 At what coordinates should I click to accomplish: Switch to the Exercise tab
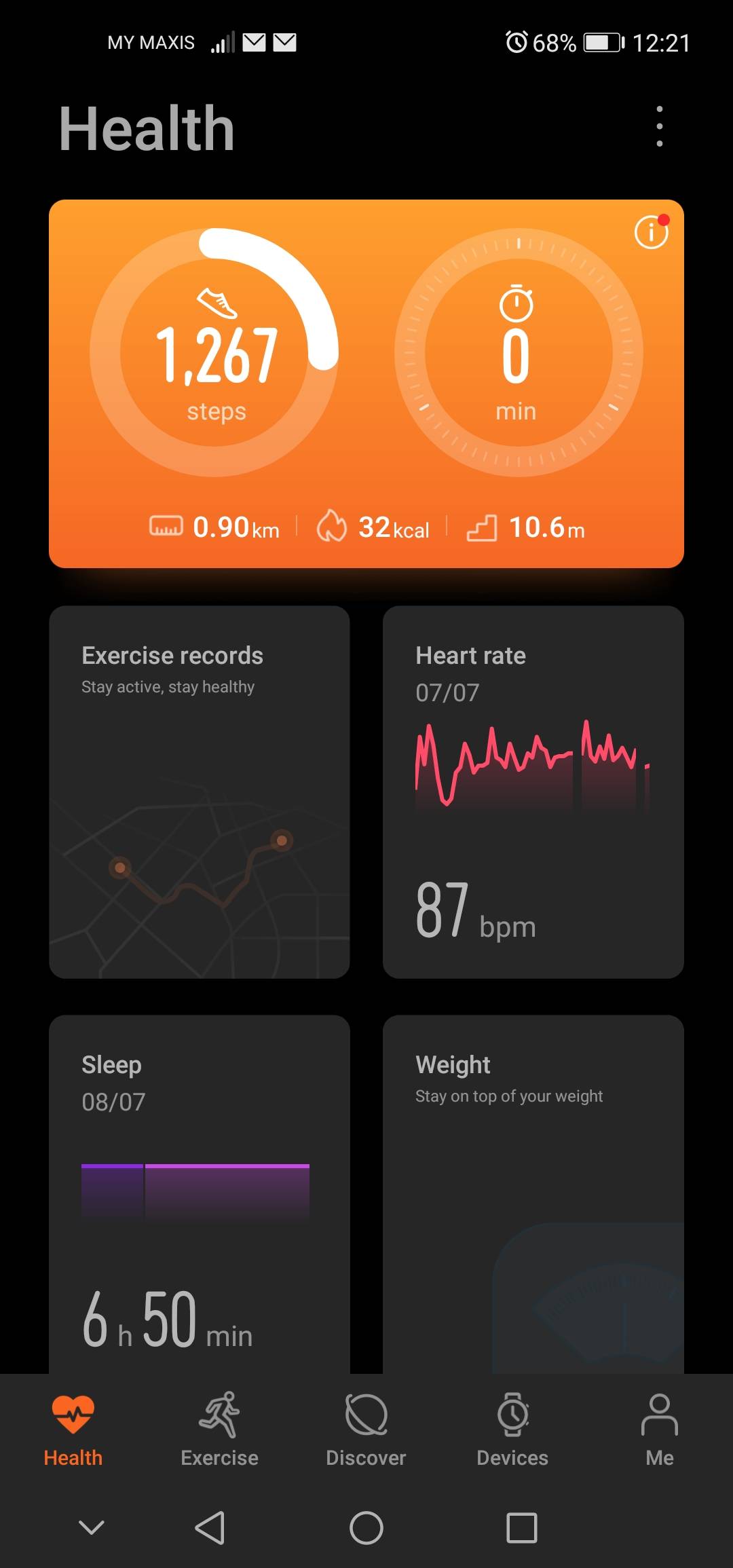(219, 1430)
